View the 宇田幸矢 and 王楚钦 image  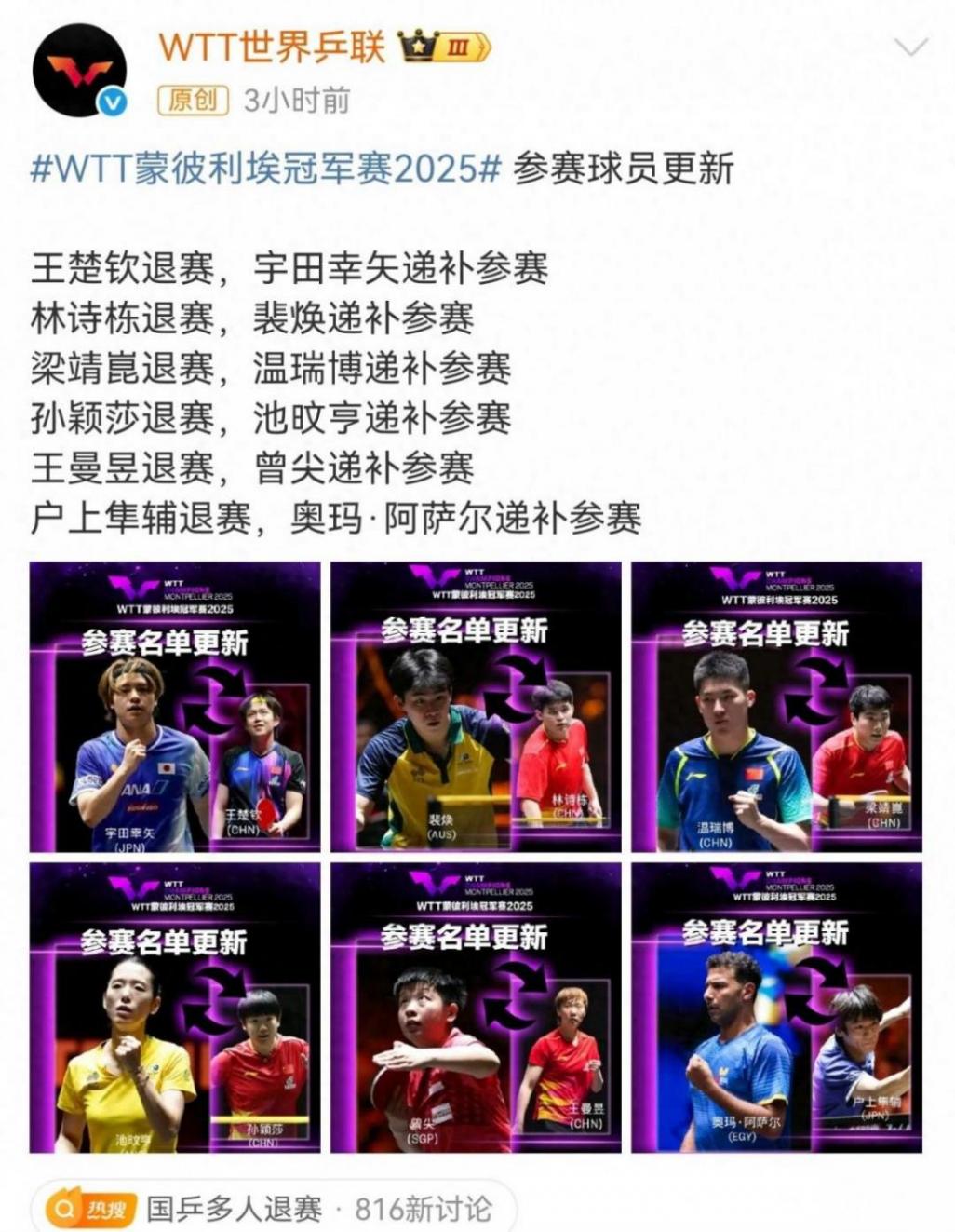click(x=175, y=707)
